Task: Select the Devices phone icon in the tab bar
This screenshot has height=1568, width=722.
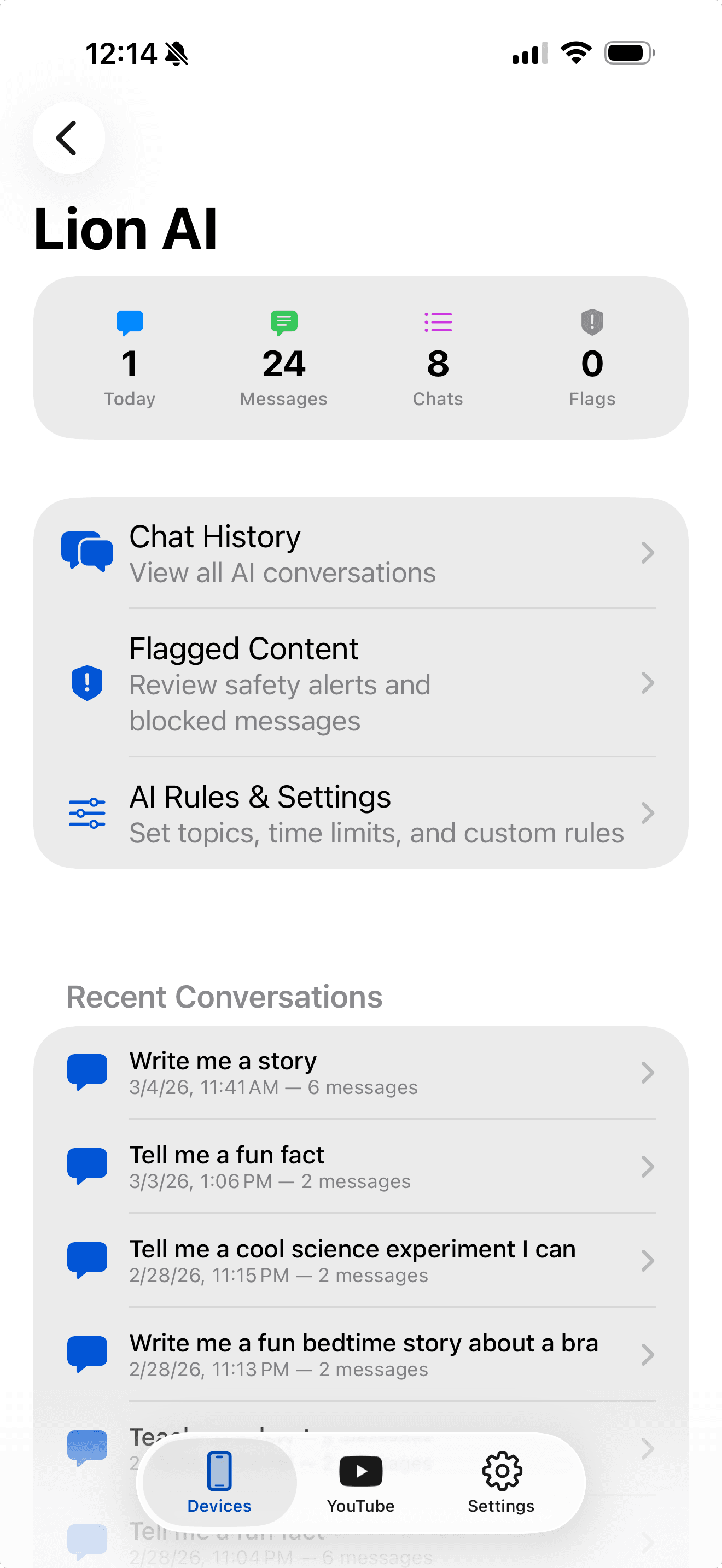Action: [219, 1471]
